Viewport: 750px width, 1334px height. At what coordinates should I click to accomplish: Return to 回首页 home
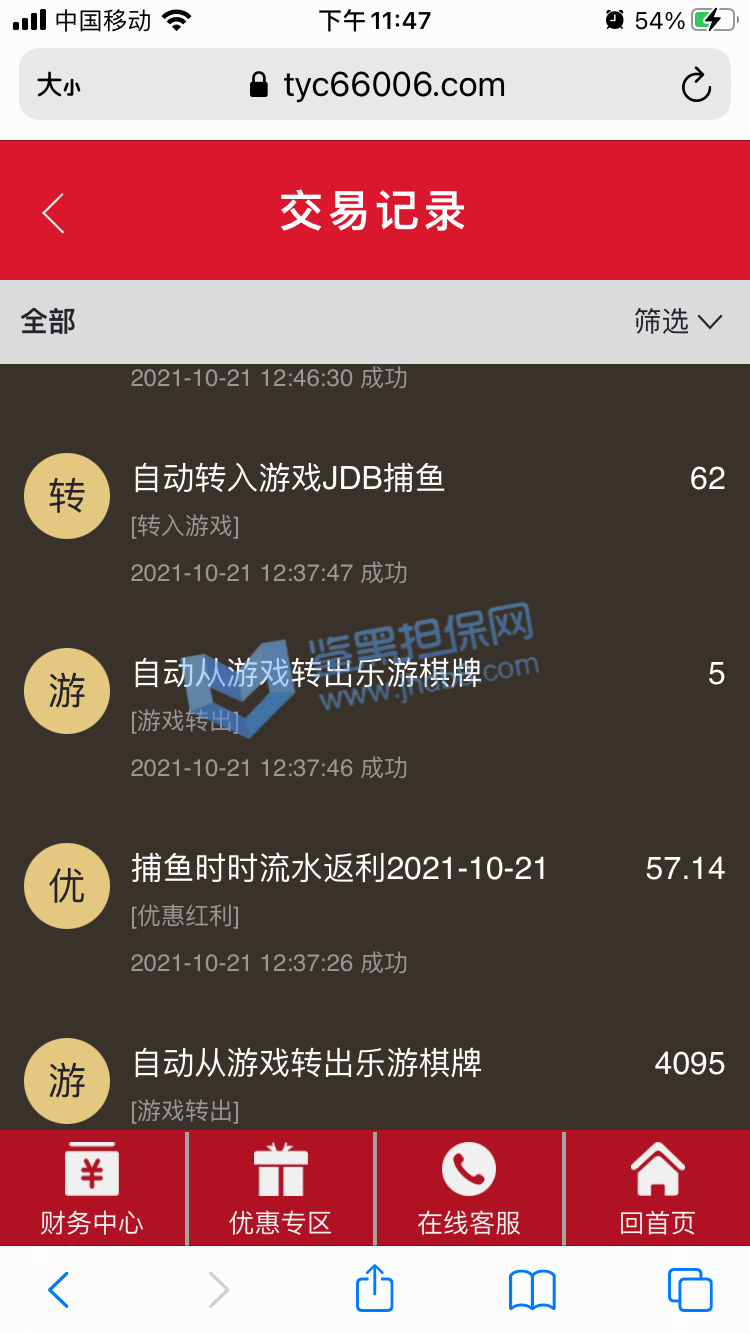657,1189
